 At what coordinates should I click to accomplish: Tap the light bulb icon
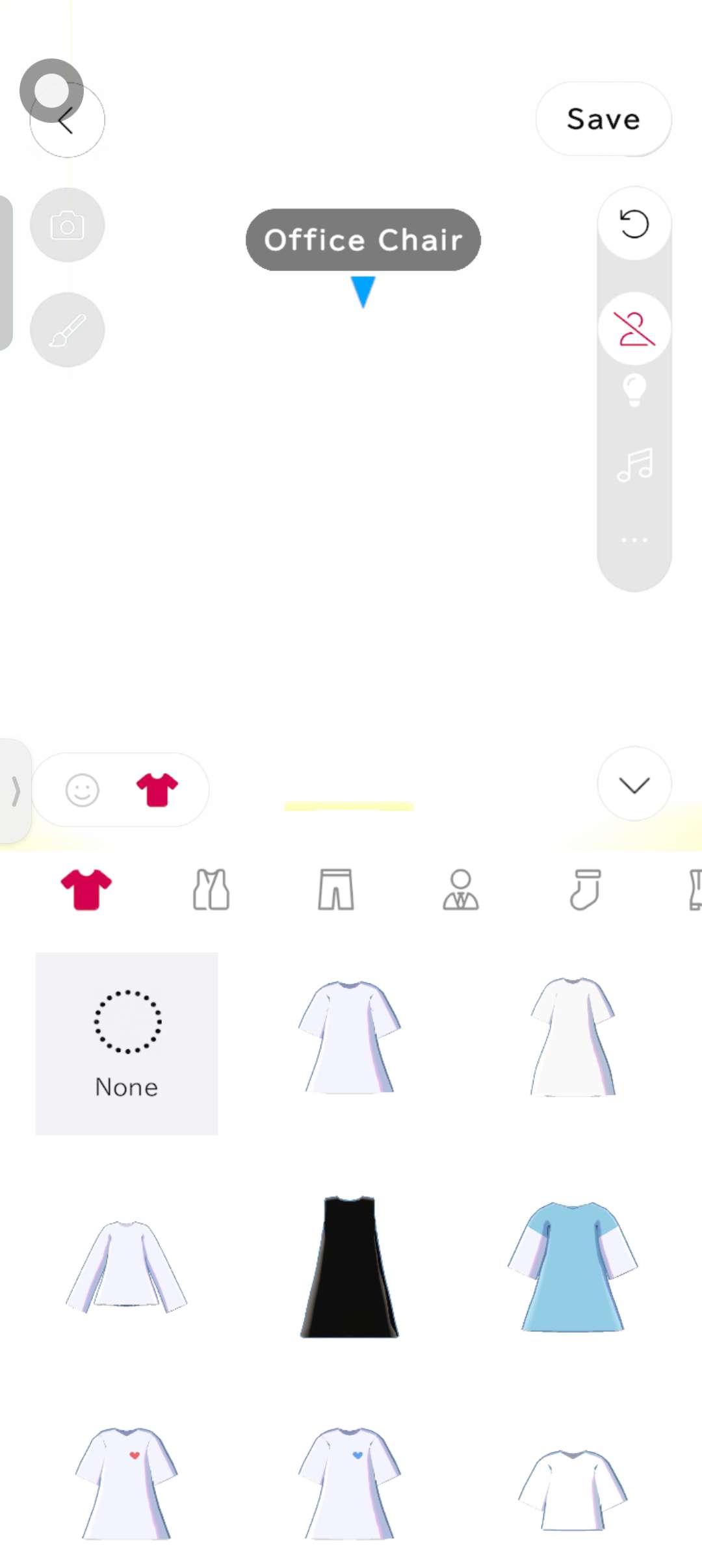click(x=634, y=390)
